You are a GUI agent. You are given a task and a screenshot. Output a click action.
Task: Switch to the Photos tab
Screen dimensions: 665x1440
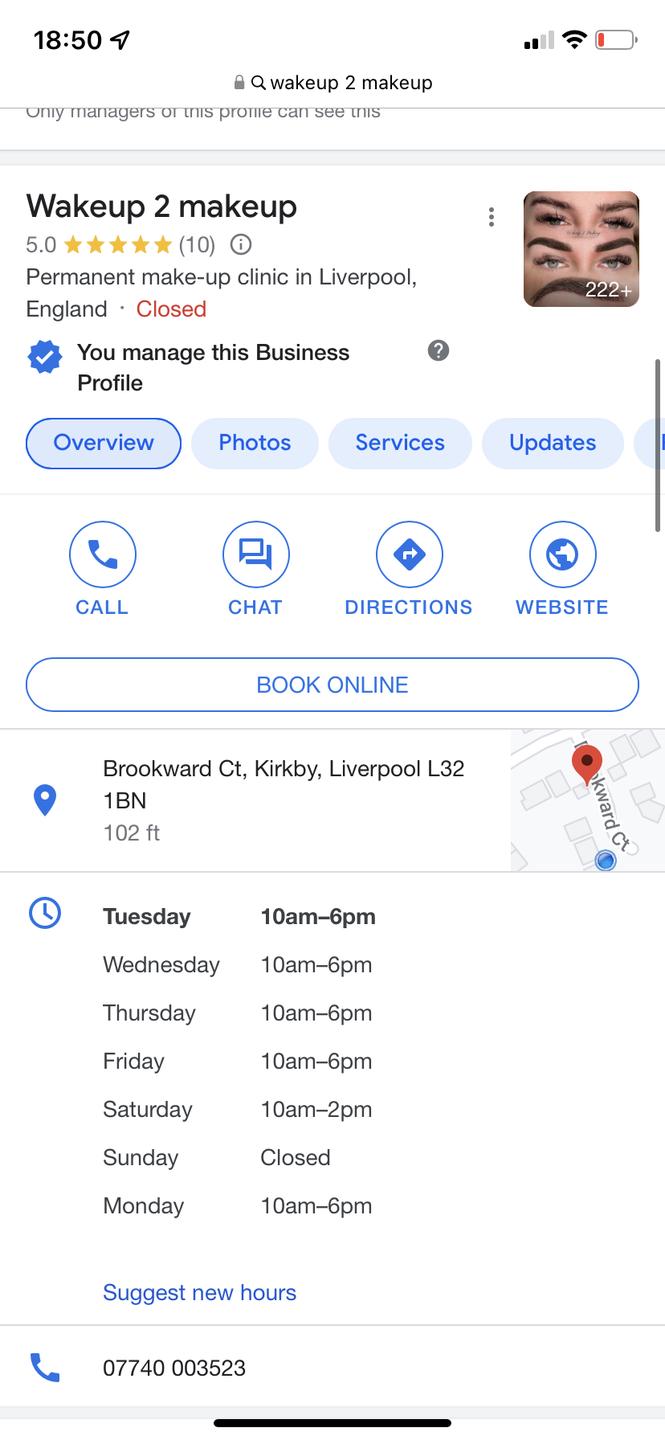[x=254, y=443]
